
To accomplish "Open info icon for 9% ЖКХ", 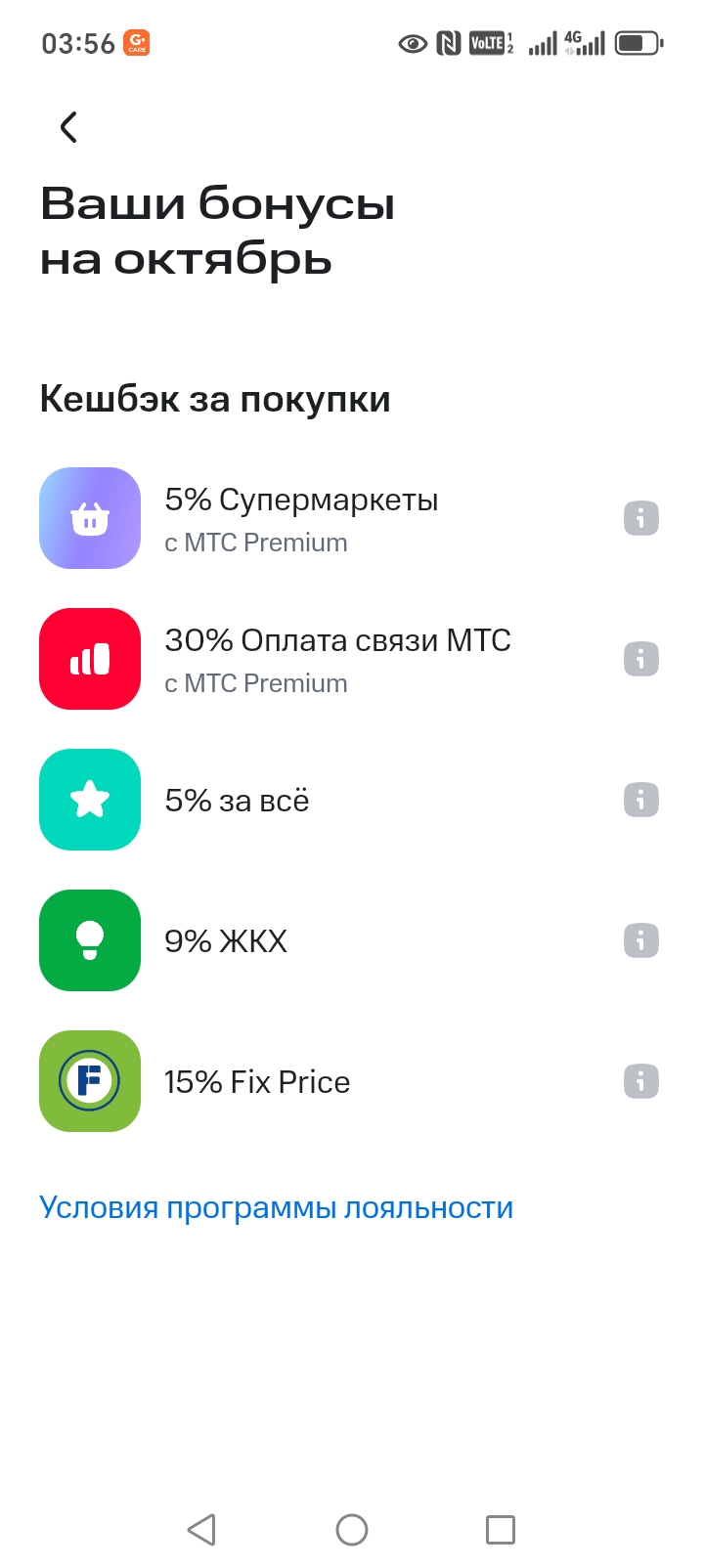I will (x=640, y=940).
